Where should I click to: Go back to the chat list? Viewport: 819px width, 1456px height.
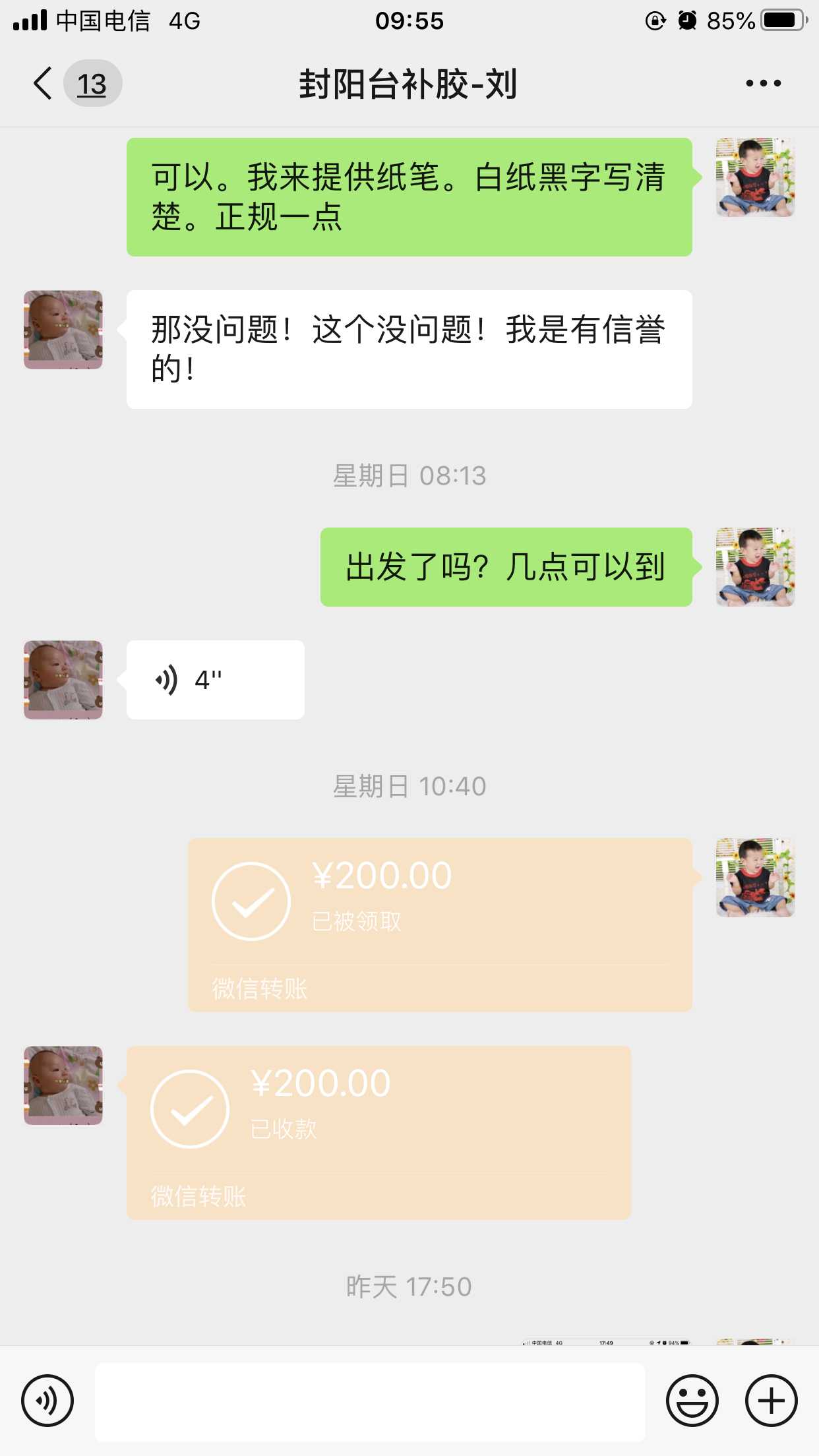tap(44, 84)
